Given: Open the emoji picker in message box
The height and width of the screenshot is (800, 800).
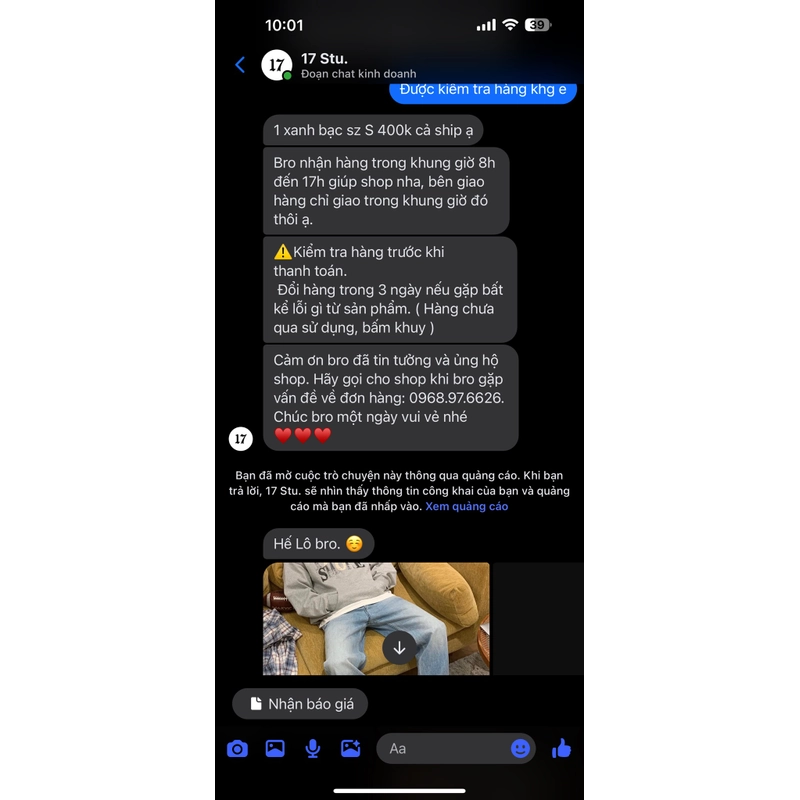Looking at the screenshot, I should click(520, 748).
